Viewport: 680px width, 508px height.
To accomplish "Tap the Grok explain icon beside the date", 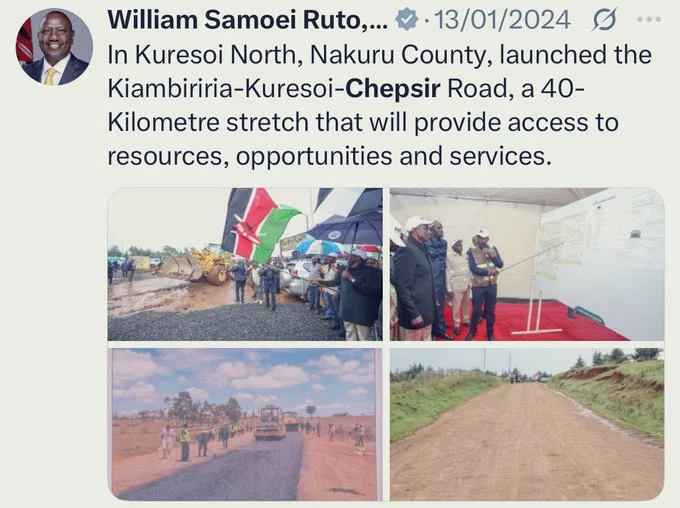I will click(x=603, y=19).
